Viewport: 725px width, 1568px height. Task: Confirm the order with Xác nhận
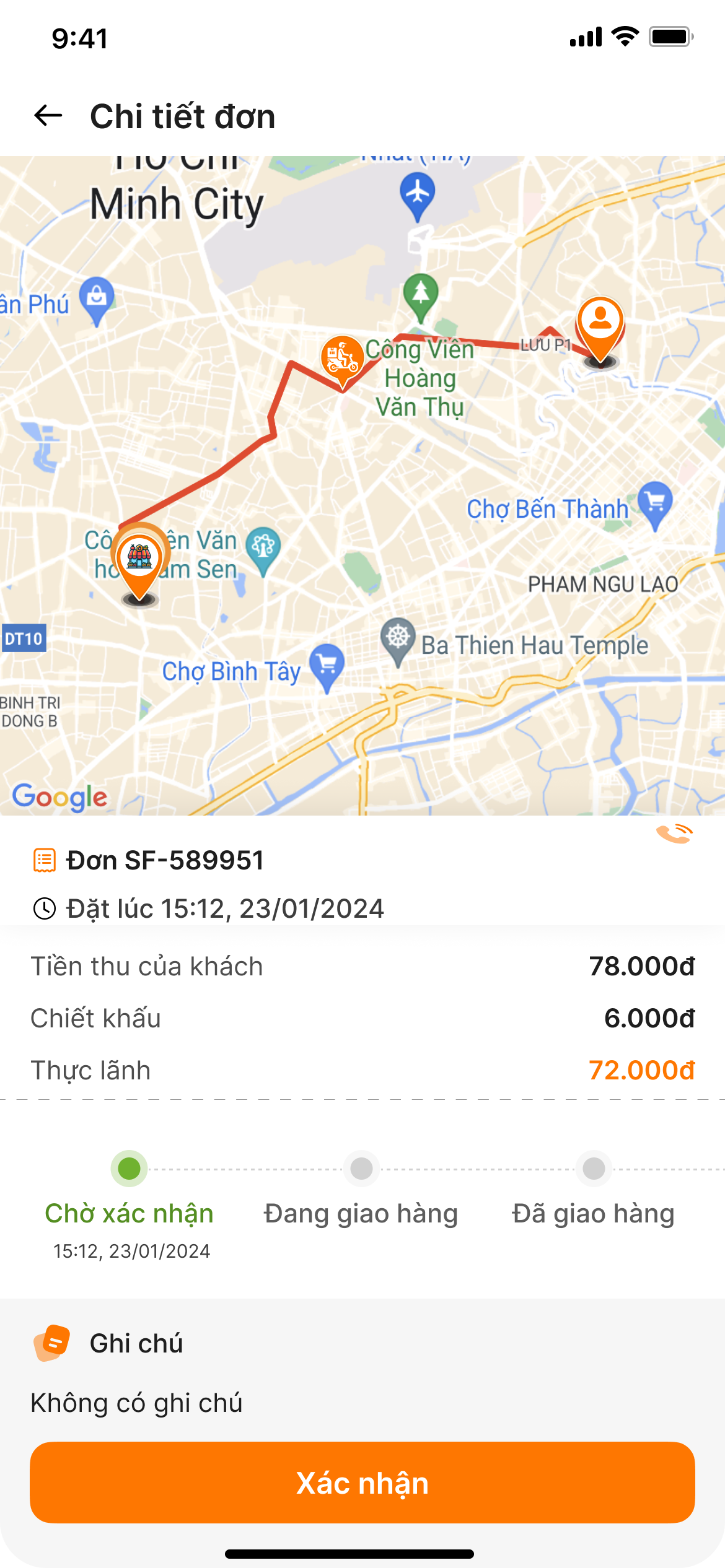tap(362, 1483)
